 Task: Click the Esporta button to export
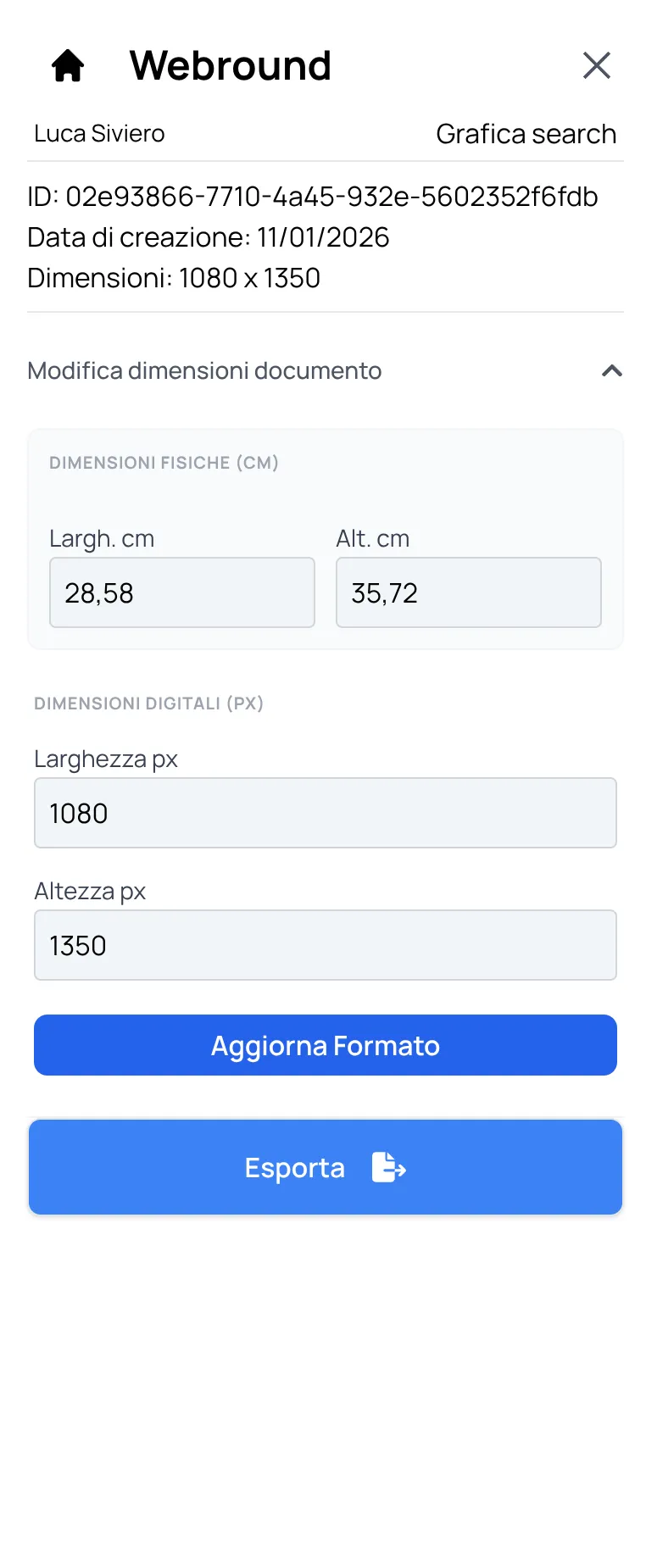pos(325,1167)
